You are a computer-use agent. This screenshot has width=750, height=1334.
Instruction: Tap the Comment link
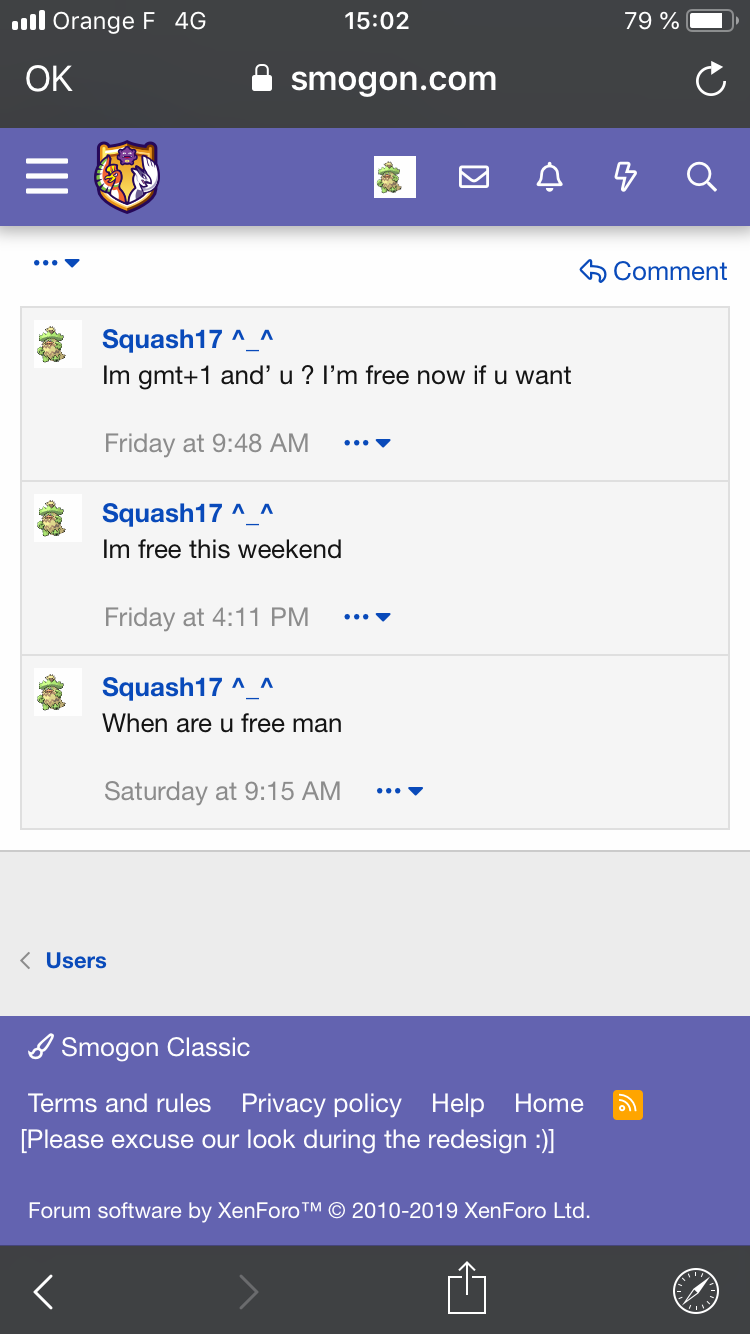(x=654, y=271)
